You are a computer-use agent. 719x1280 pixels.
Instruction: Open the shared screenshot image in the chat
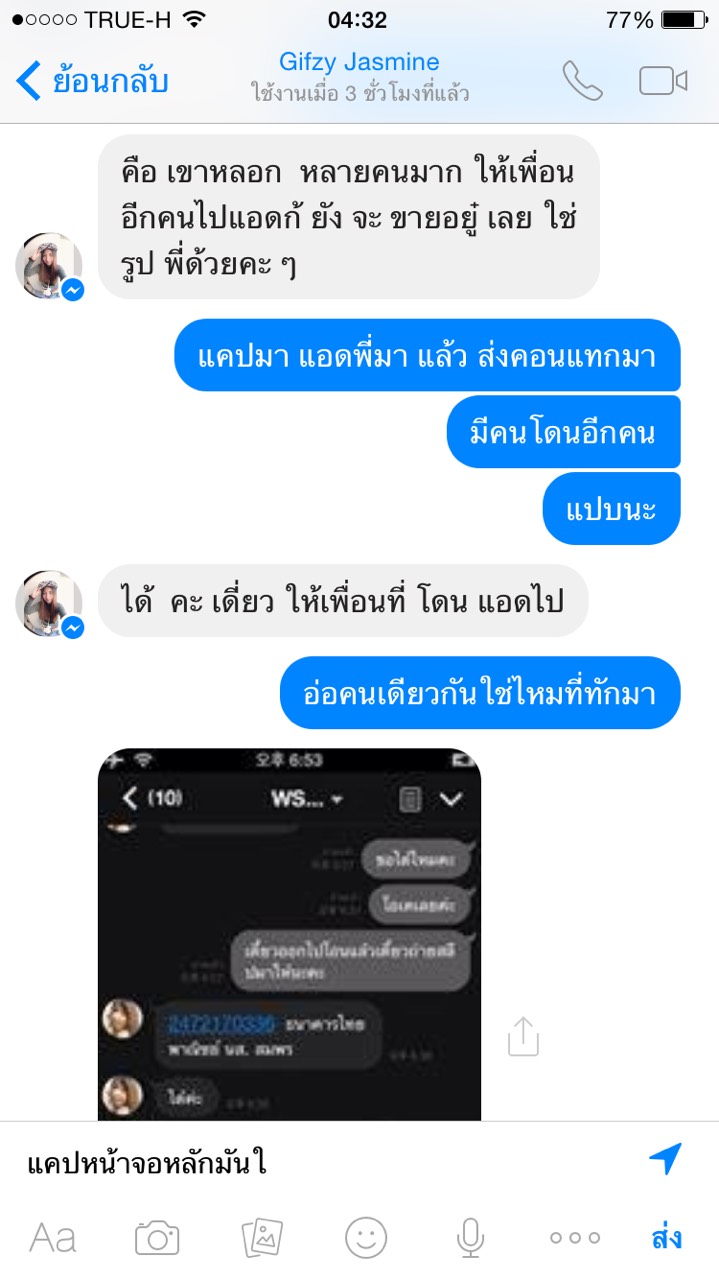(289, 934)
